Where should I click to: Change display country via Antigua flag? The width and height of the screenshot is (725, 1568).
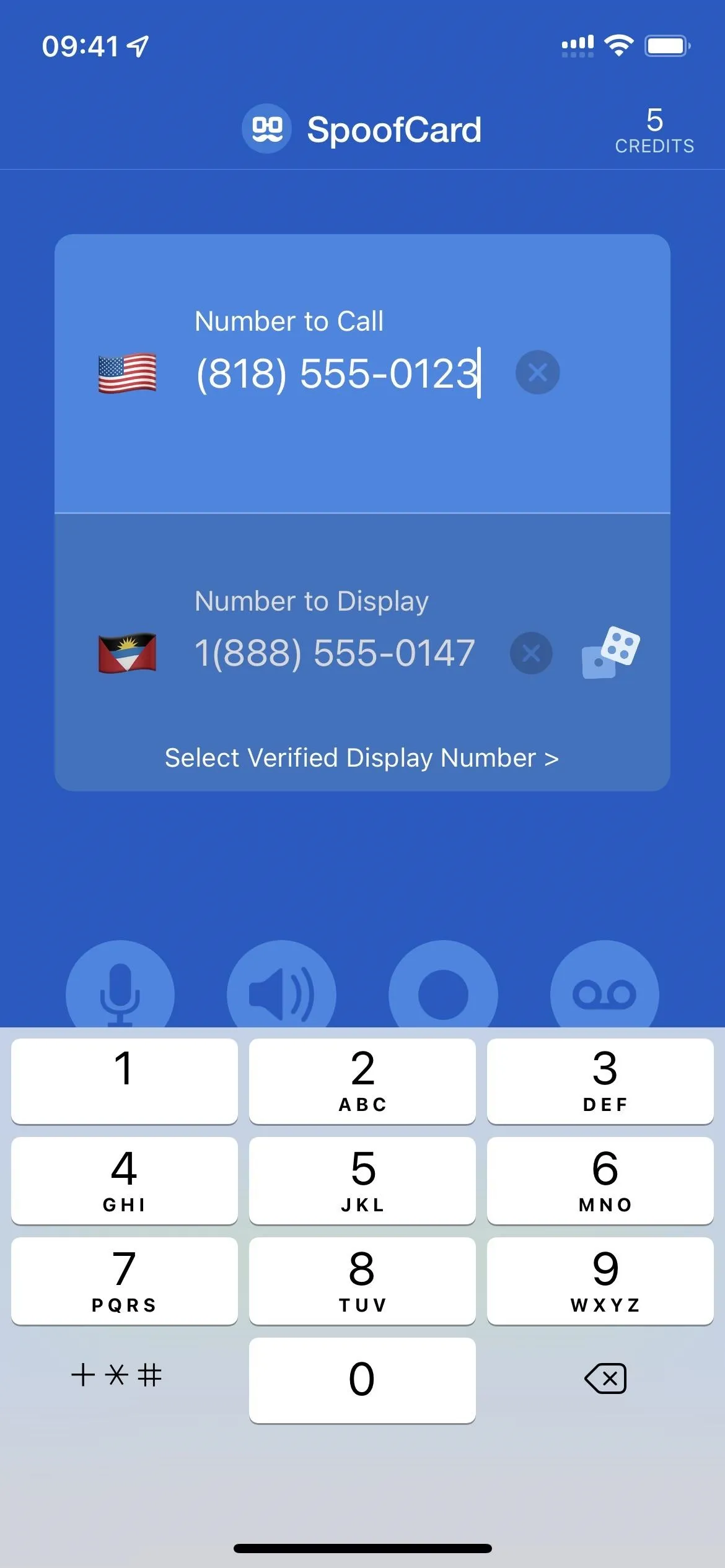127,653
